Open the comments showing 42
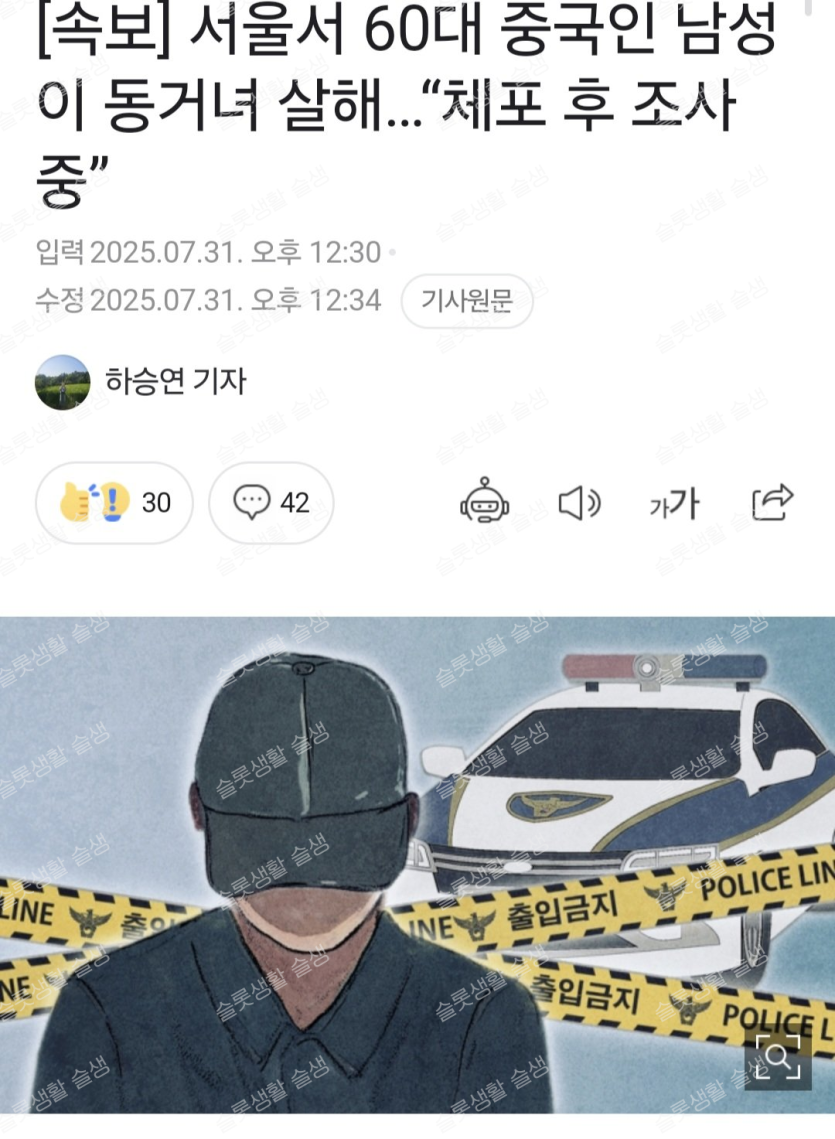 271,502
